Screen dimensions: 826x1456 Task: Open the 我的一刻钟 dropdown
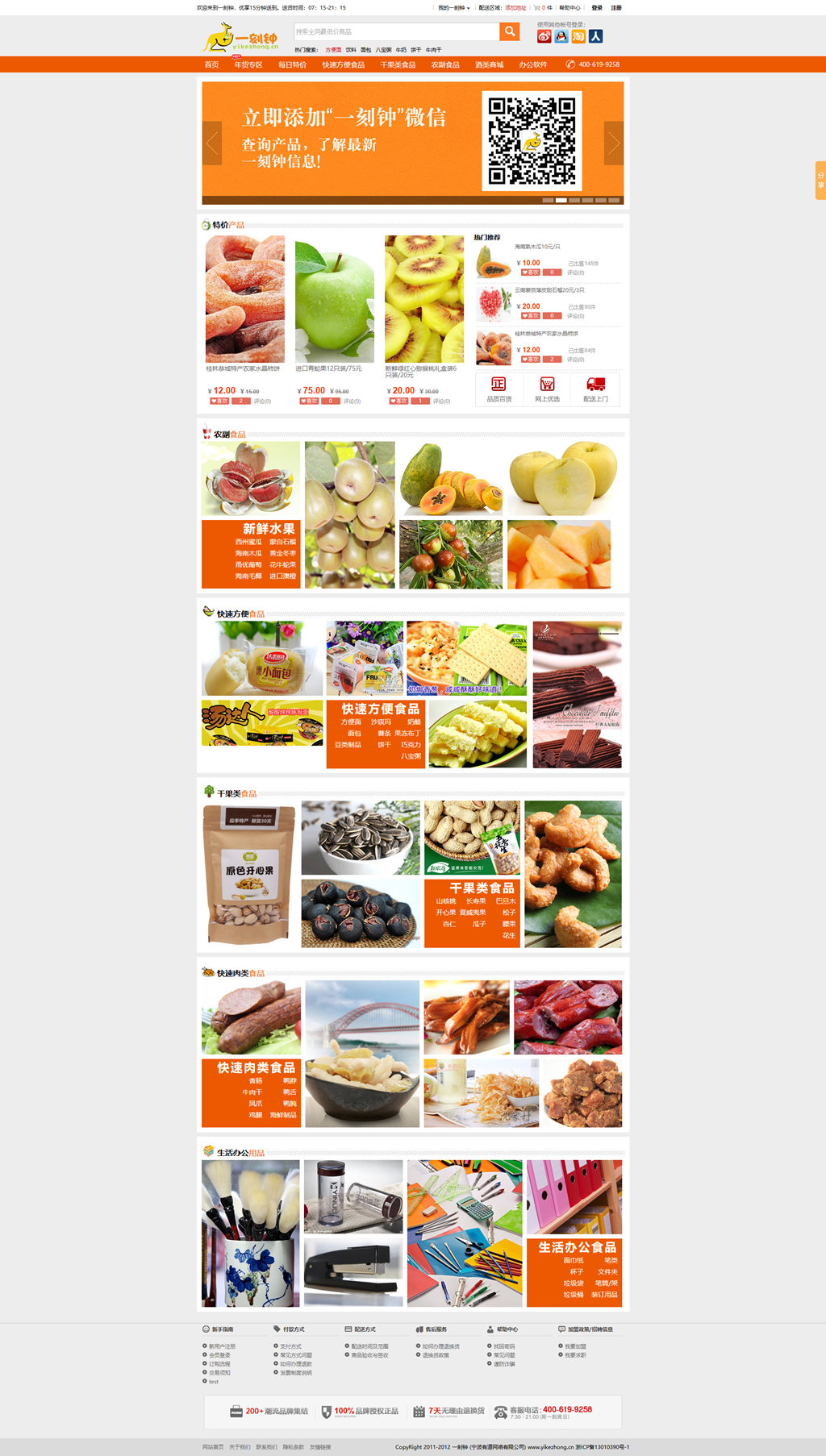pyautogui.click(x=453, y=8)
